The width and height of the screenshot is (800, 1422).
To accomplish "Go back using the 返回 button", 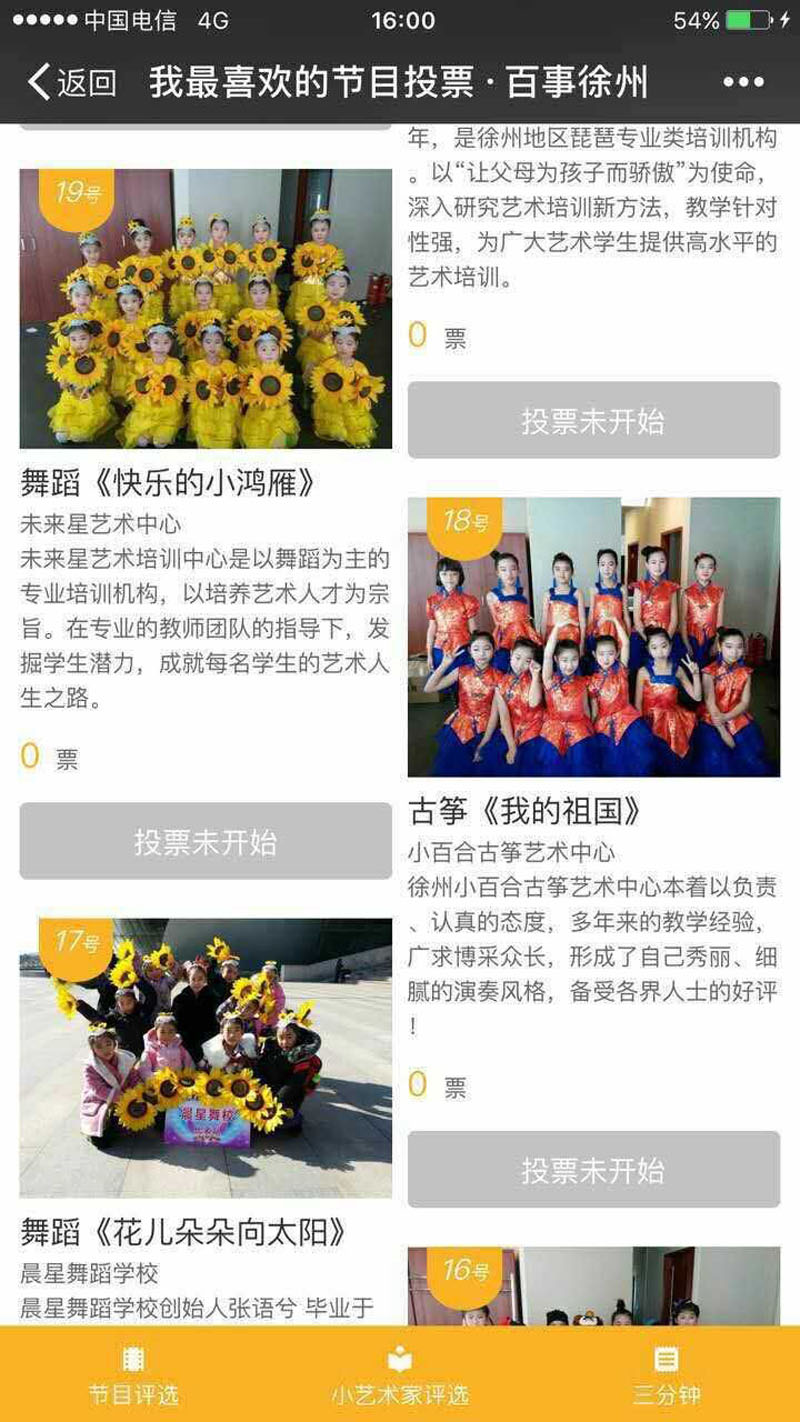I will click(70, 82).
